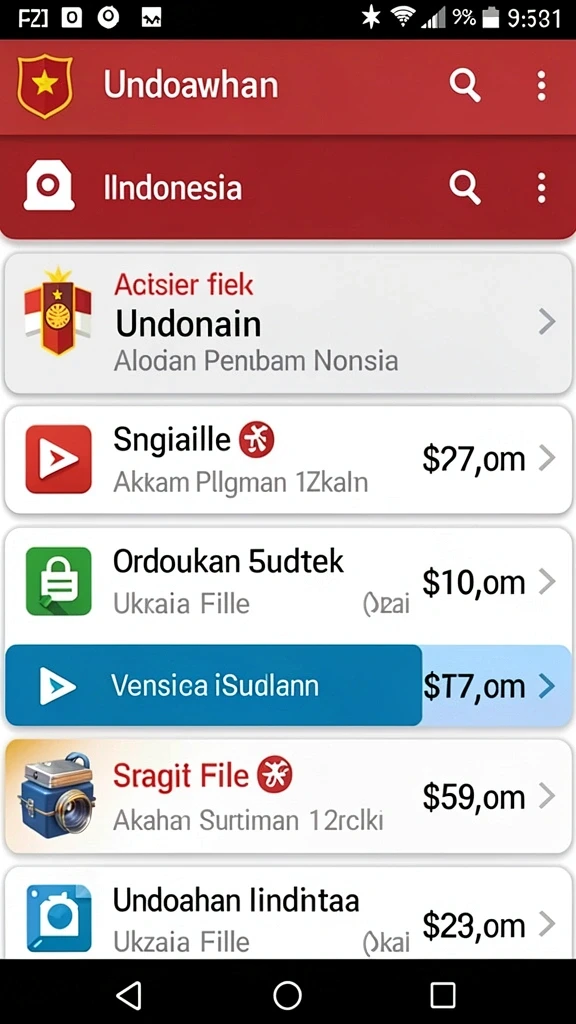Tap the system home button
This screenshot has height=1024, width=576.
[x=287, y=995]
